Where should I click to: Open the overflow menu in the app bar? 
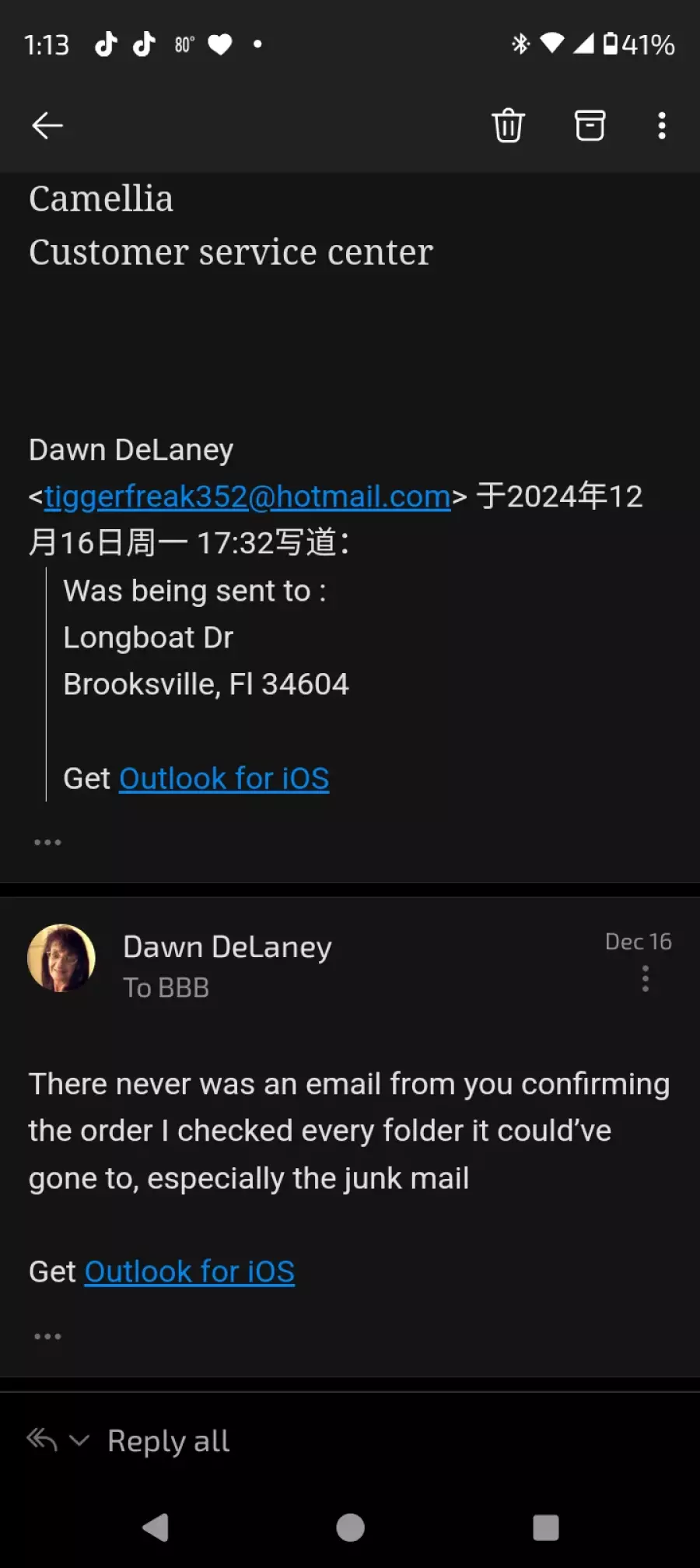662,125
